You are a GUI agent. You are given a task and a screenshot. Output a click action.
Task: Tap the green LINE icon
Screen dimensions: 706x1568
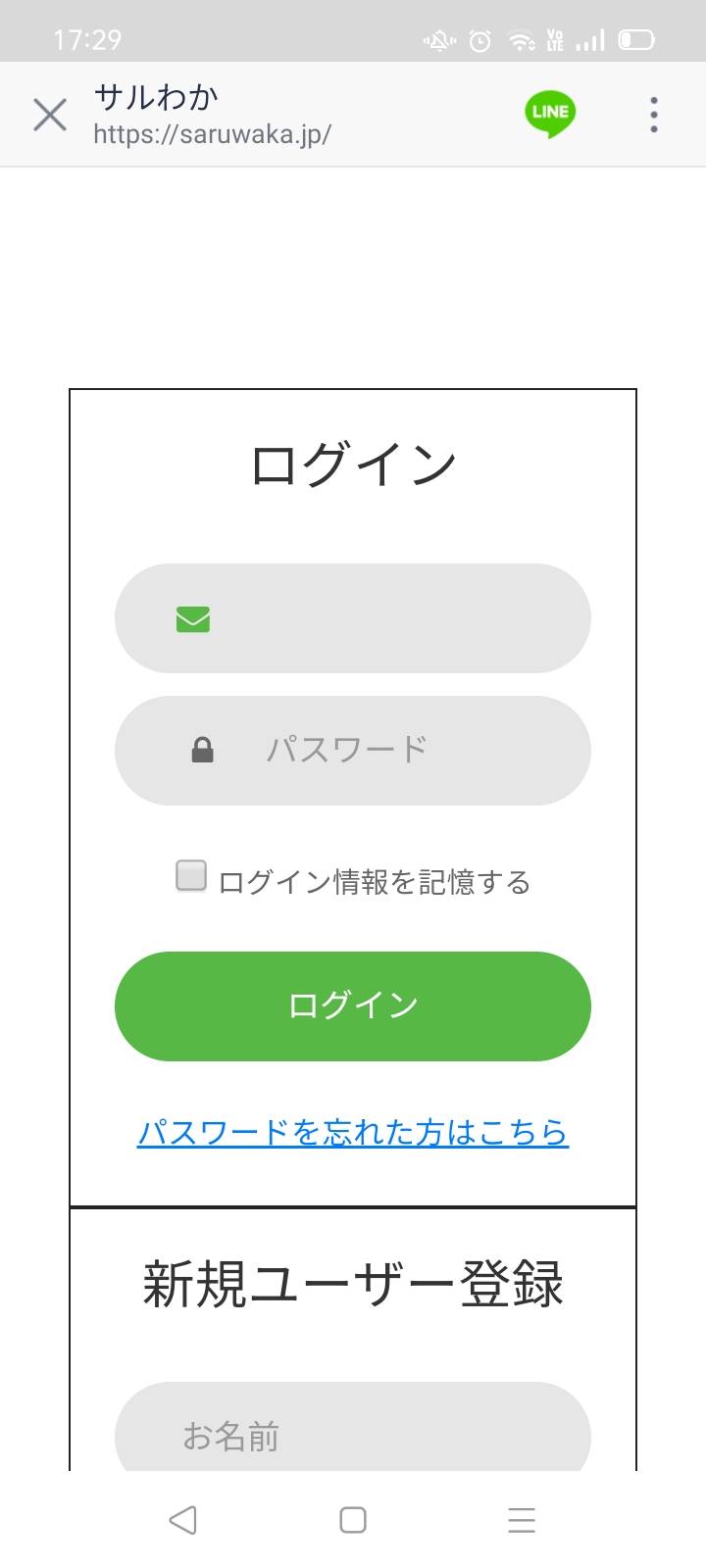[x=549, y=114]
